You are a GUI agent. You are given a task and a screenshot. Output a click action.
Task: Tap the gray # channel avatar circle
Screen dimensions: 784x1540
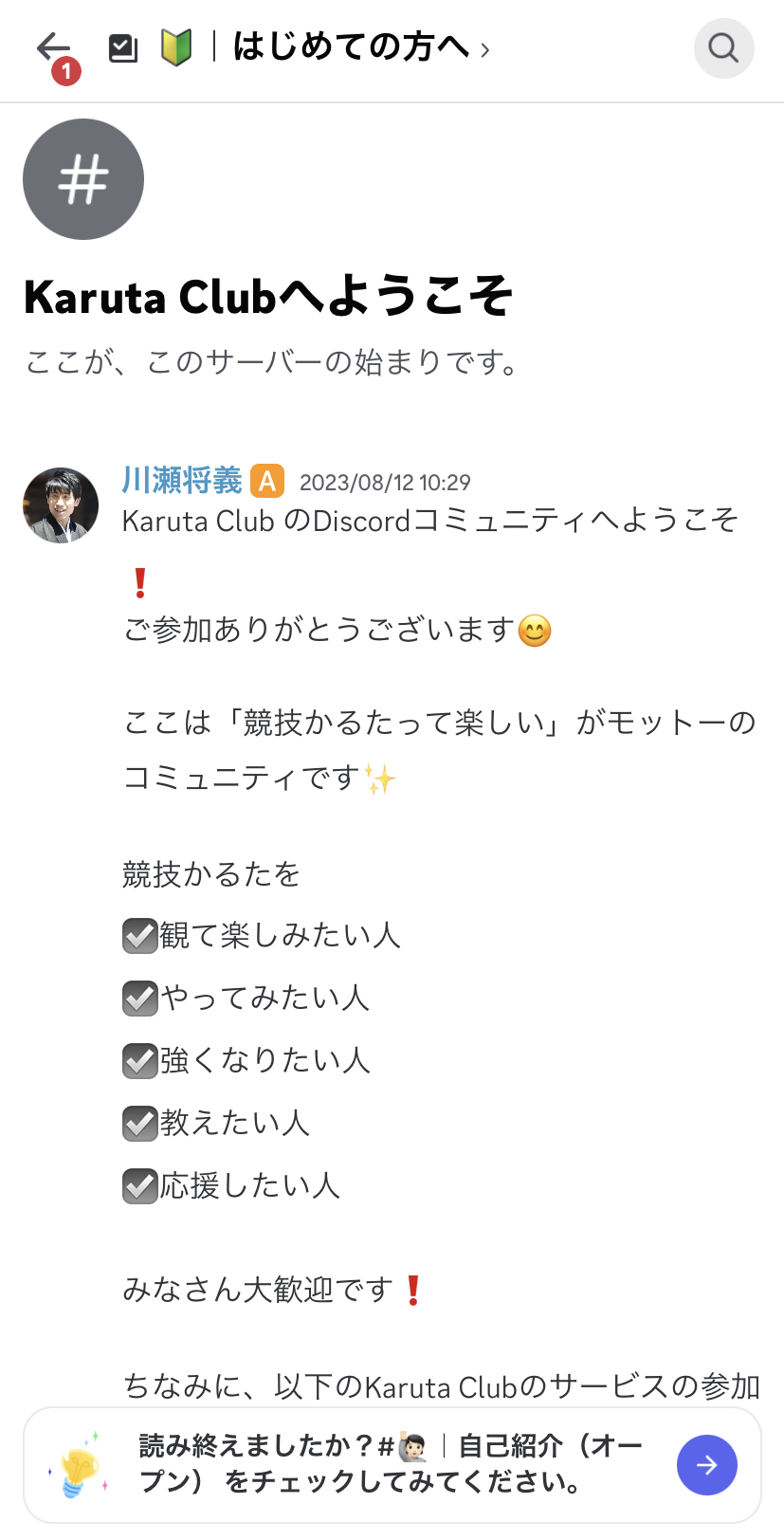coord(82,178)
